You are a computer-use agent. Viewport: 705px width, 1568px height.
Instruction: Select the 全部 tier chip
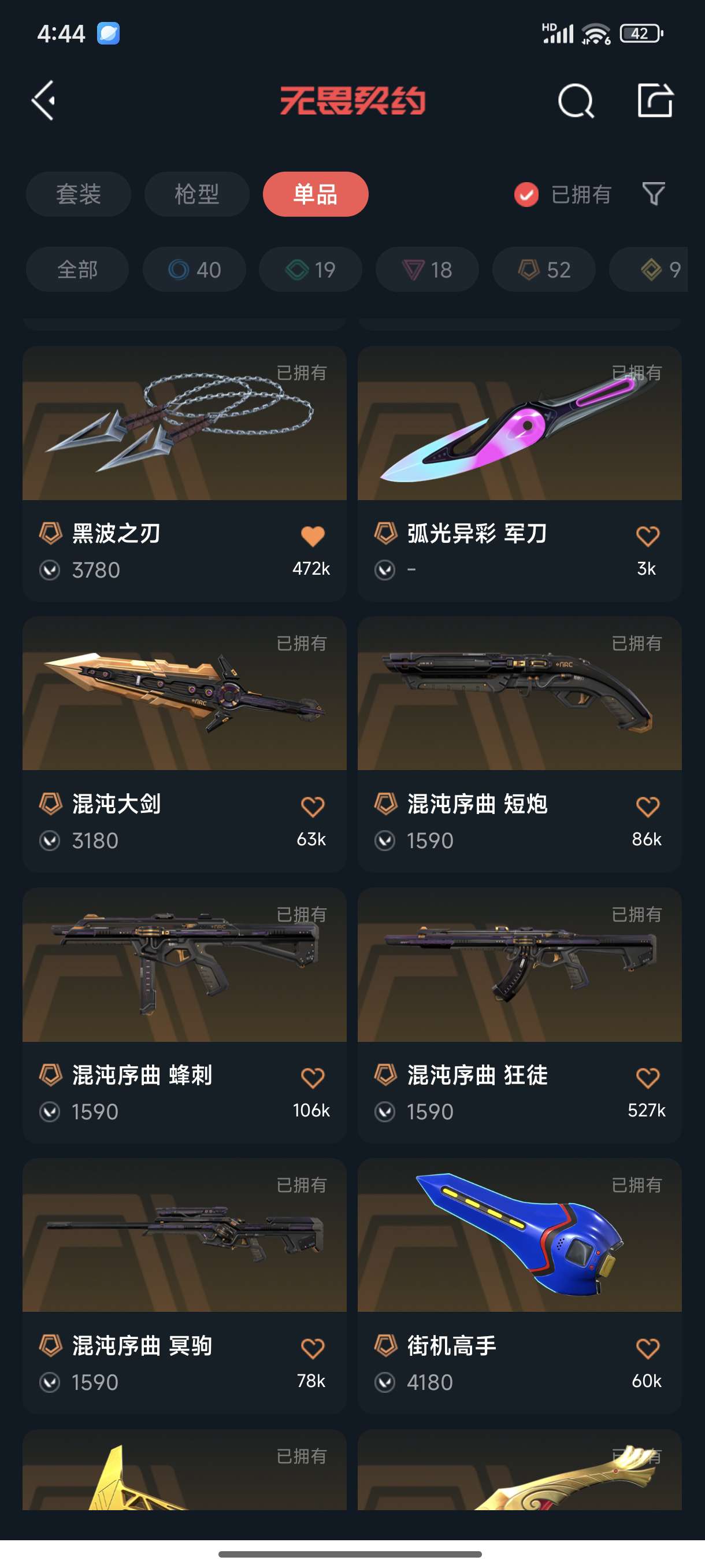[x=77, y=269]
